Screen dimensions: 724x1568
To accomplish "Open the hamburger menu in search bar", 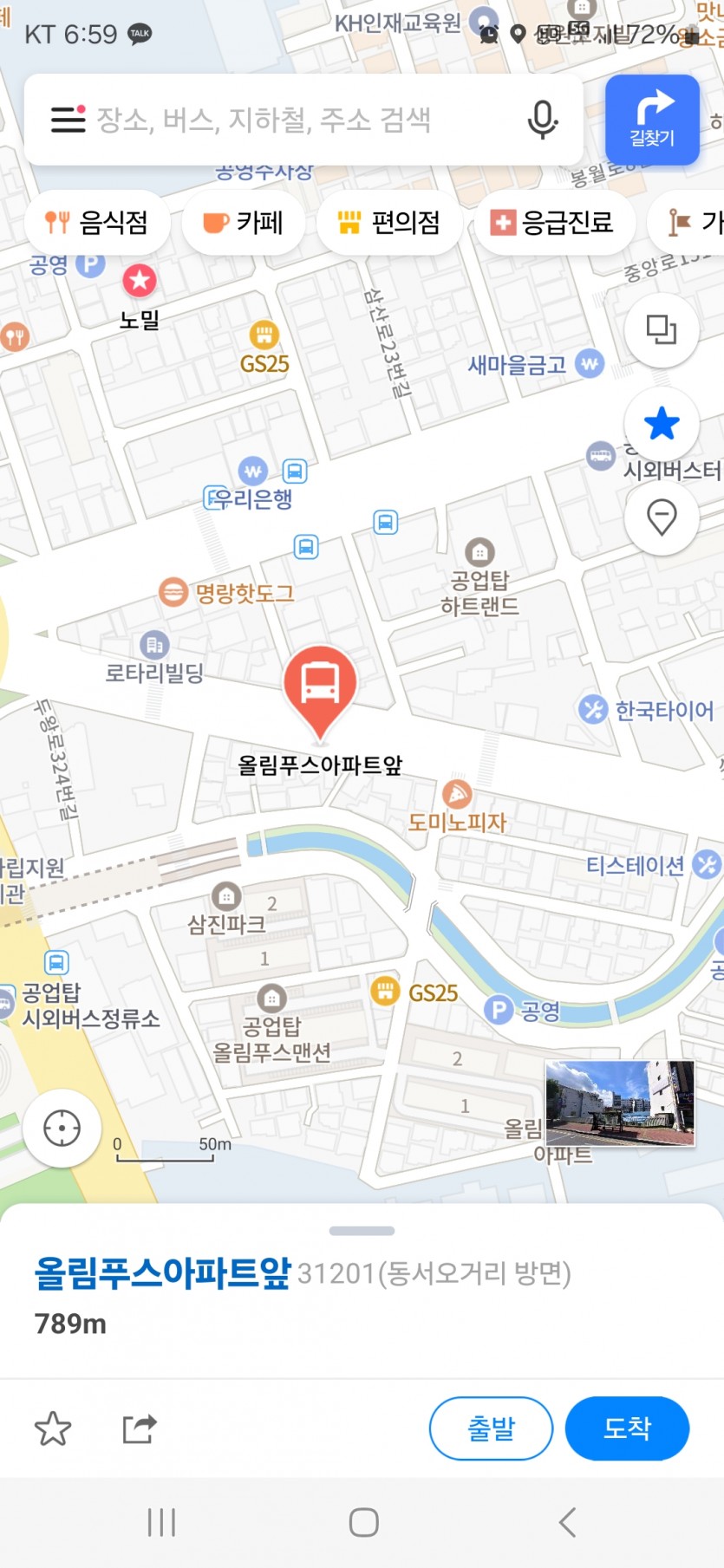I will point(68,119).
